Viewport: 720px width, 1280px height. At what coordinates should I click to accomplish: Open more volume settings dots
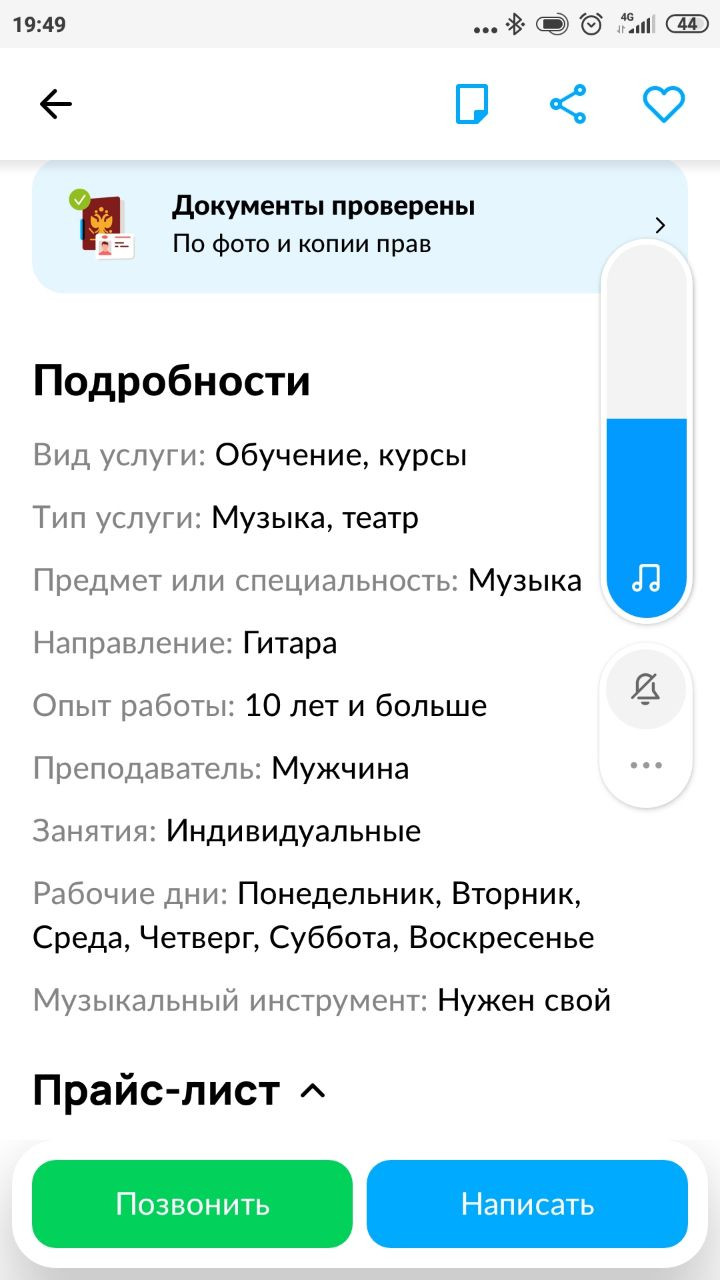pyautogui.click(x=646, y=766)
